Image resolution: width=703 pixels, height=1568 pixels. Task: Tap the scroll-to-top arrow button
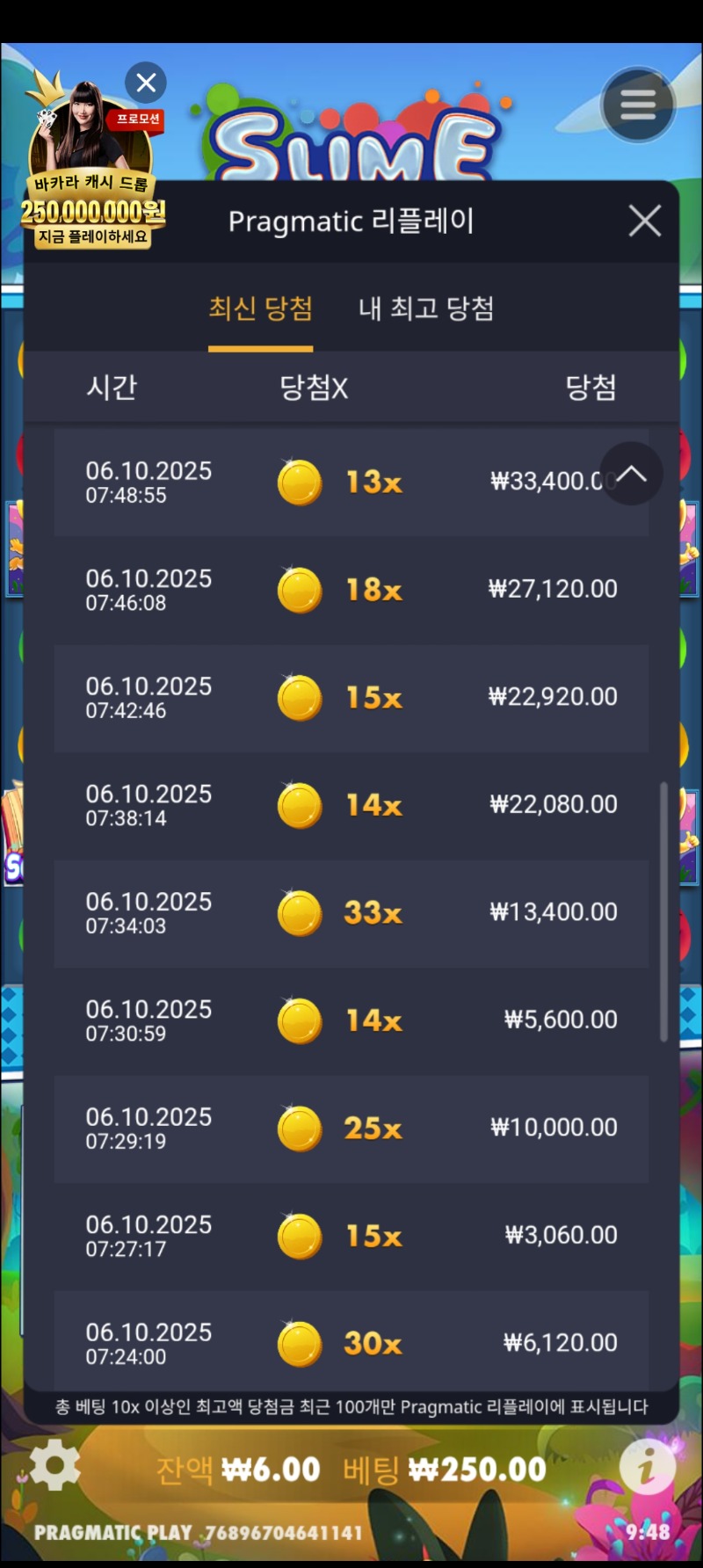click(631, 474)
